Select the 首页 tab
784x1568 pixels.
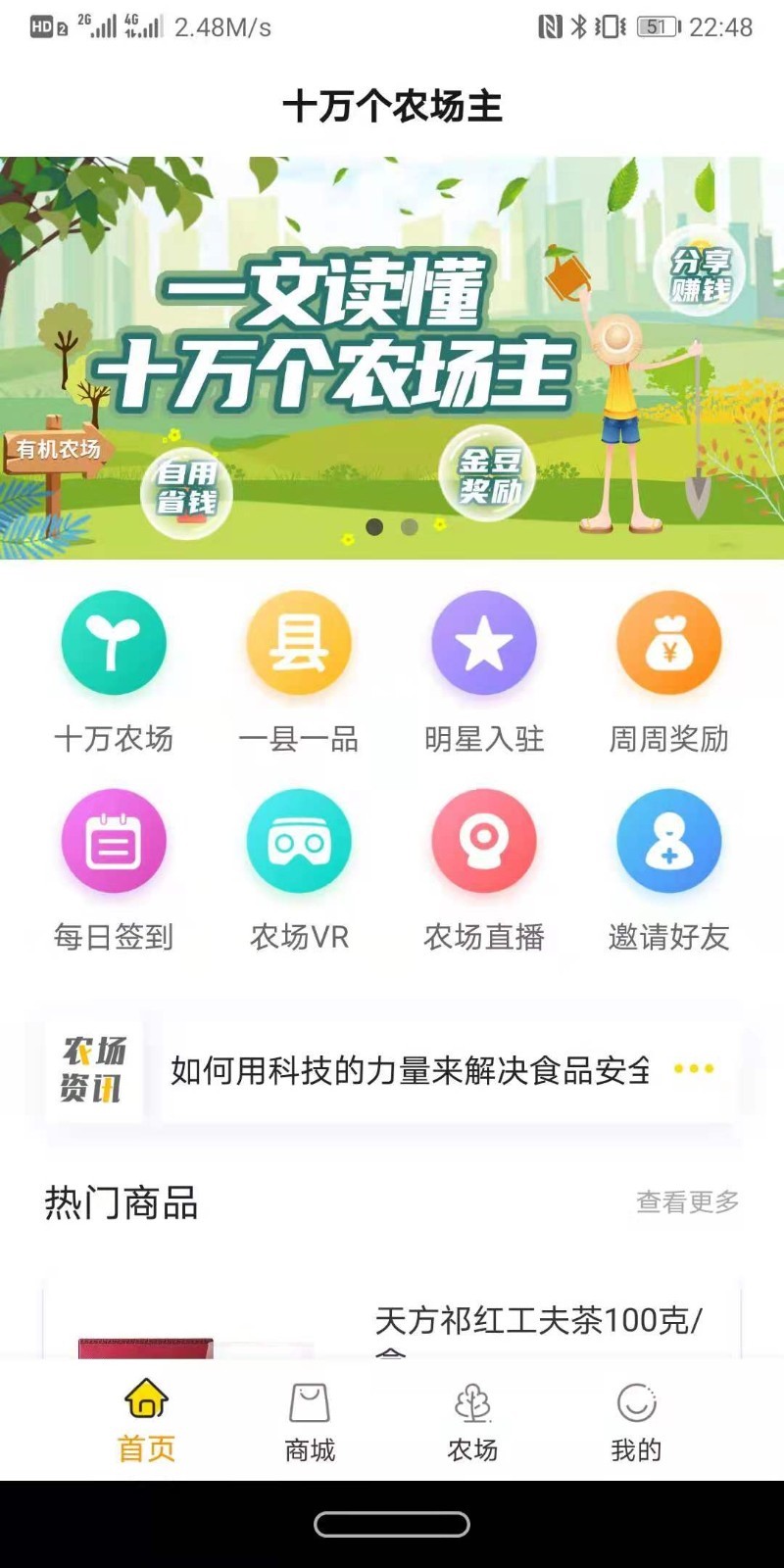tap(147, 1421)
